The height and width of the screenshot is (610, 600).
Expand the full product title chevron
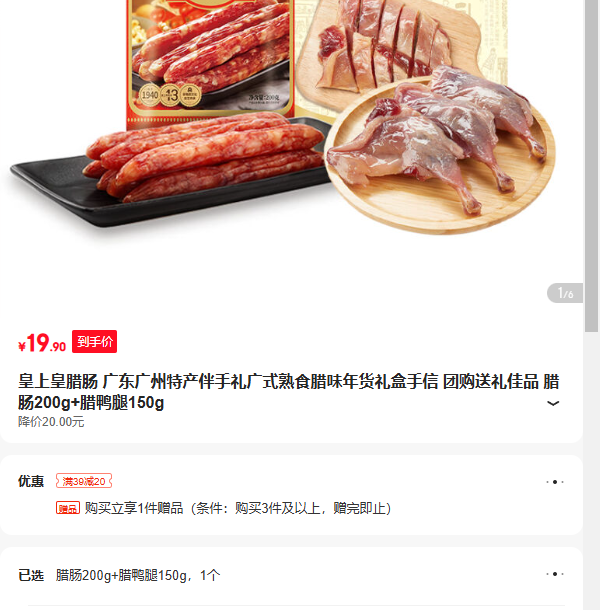553,403
